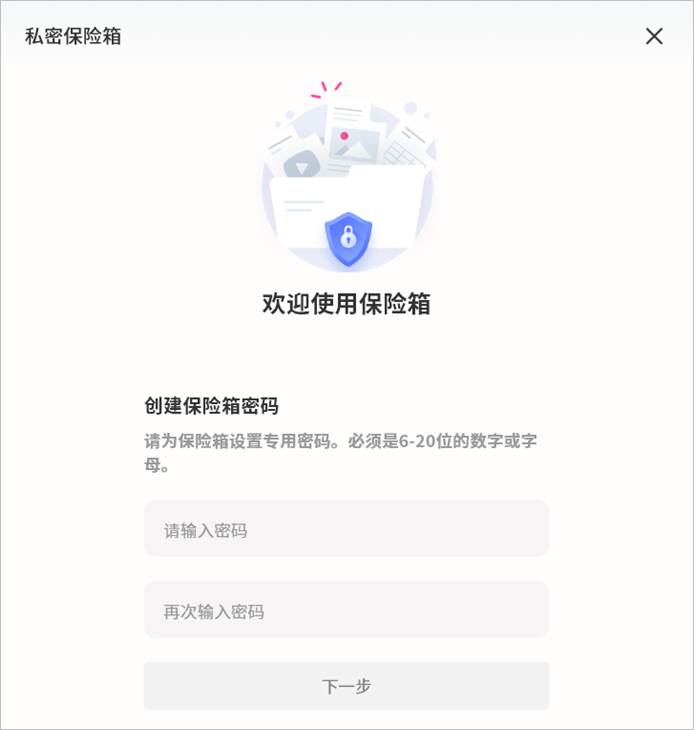The image size is (694, 730).
Task: Close the 私密保险箱 dialog
Action: [654, 36]
